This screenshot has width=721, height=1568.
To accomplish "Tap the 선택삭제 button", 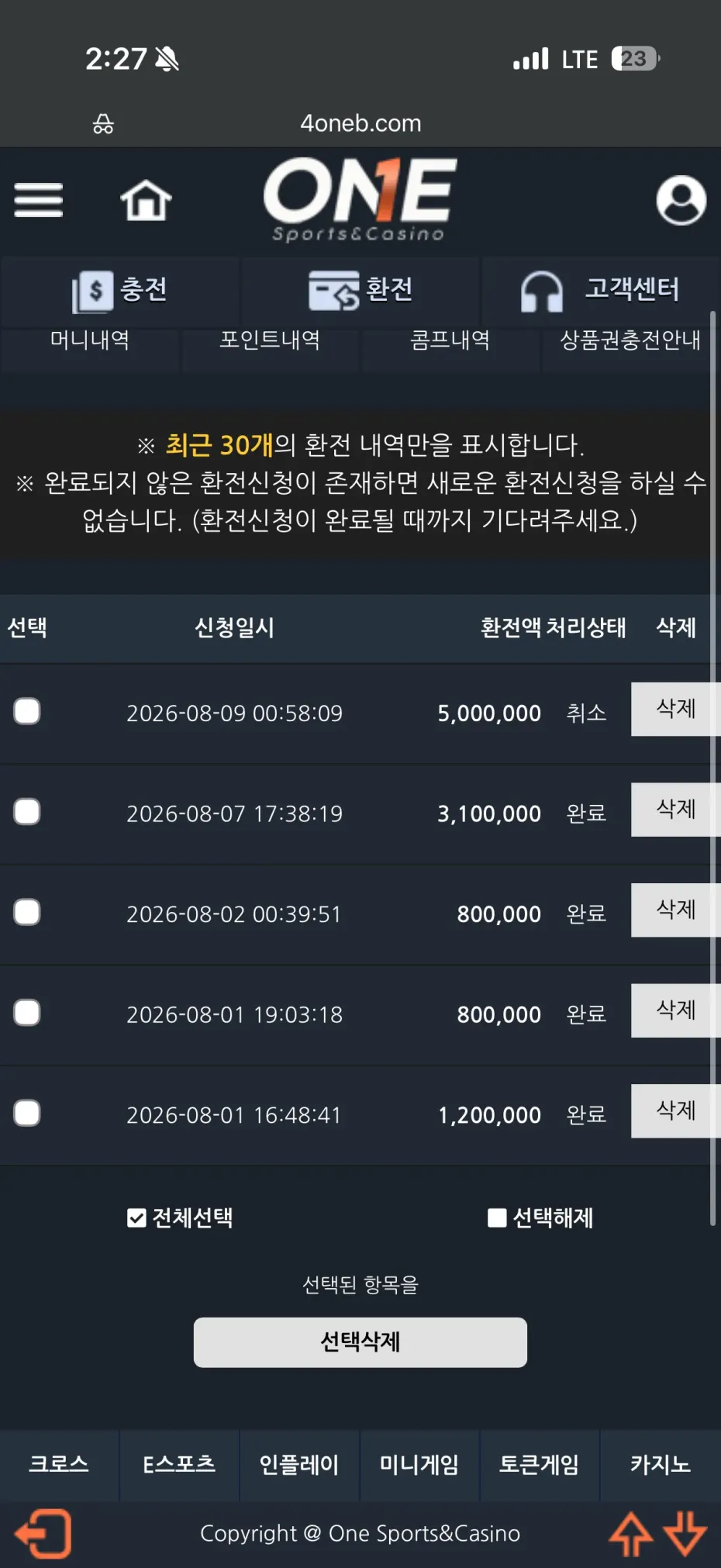I will pos(360,1342).
